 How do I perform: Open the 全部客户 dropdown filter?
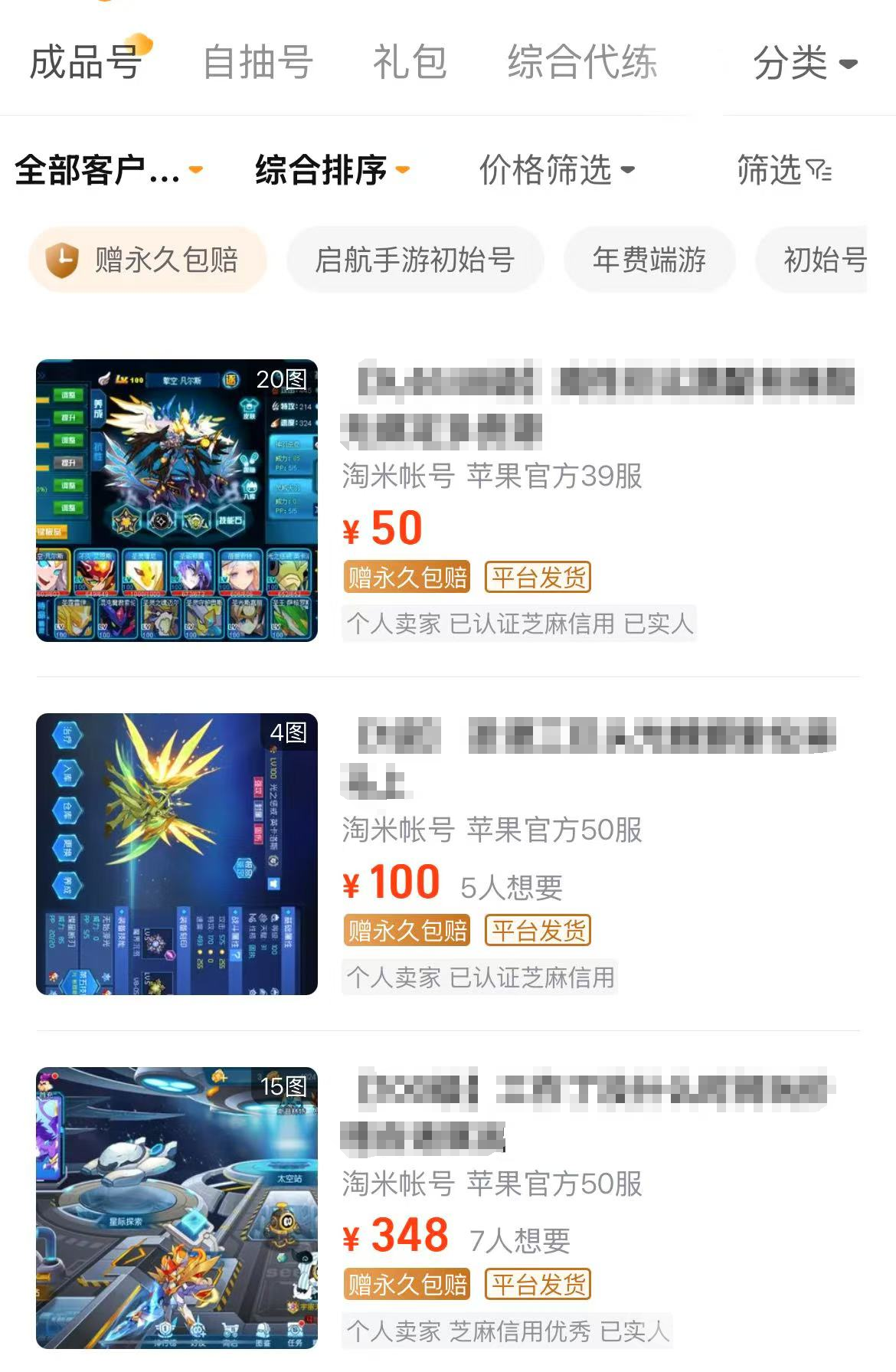[x=109, y=169]
